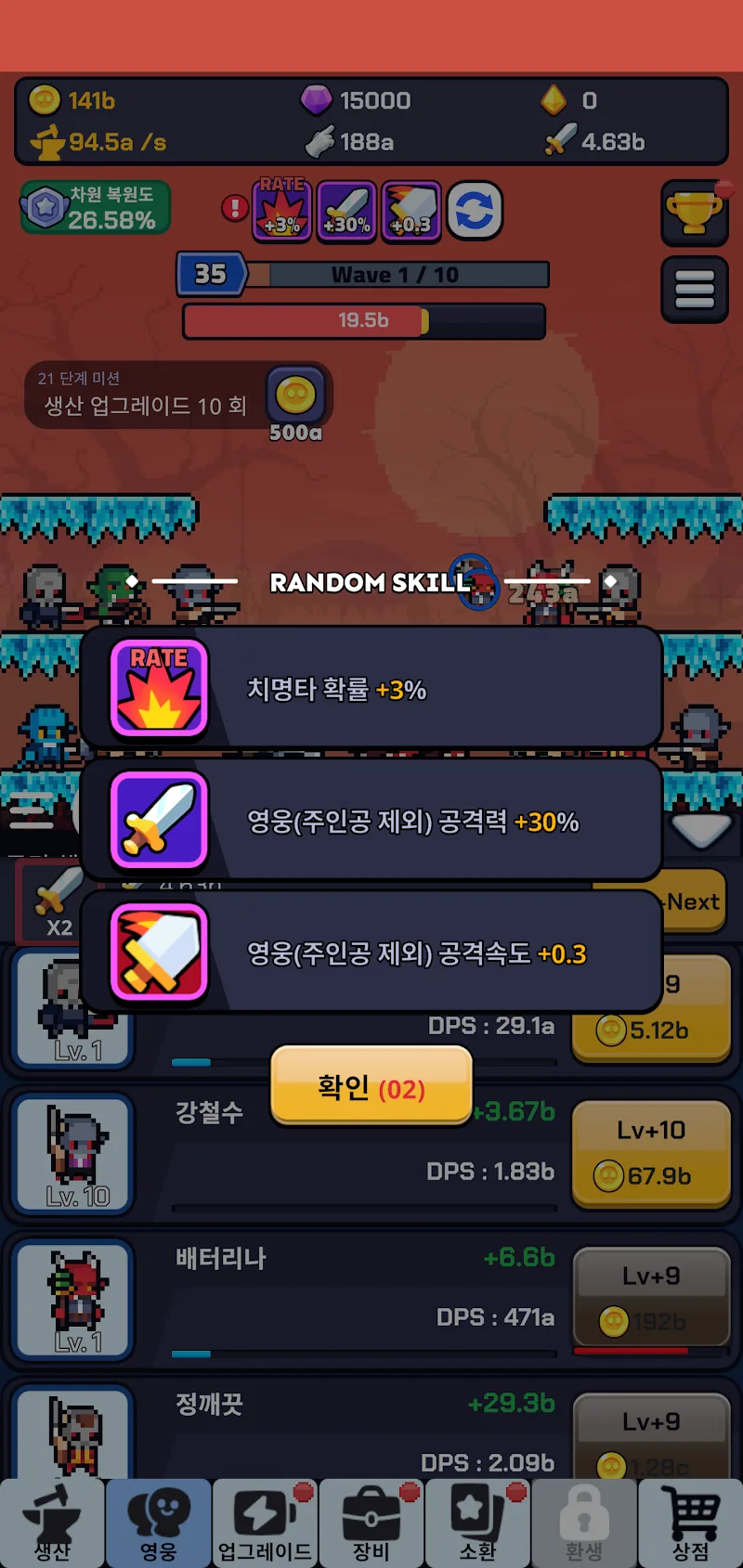Open 배터리나 hero portrait
Screen dimensions: 743x1568
[73, 1300]
